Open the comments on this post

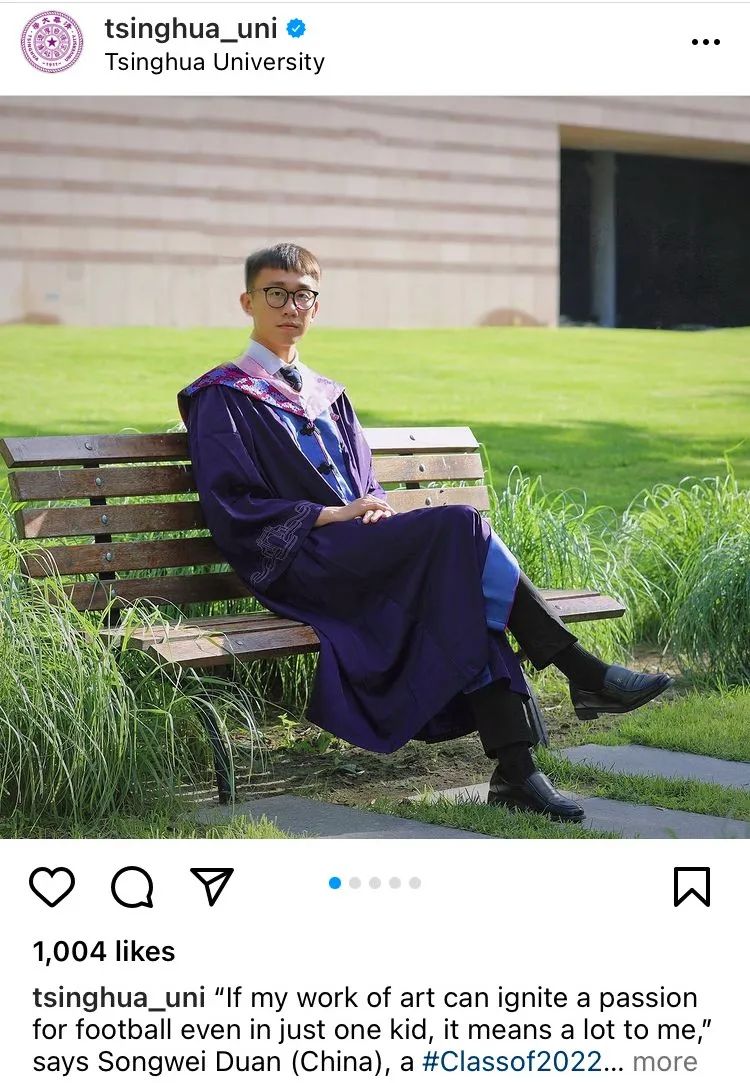(x=132, y=886)
